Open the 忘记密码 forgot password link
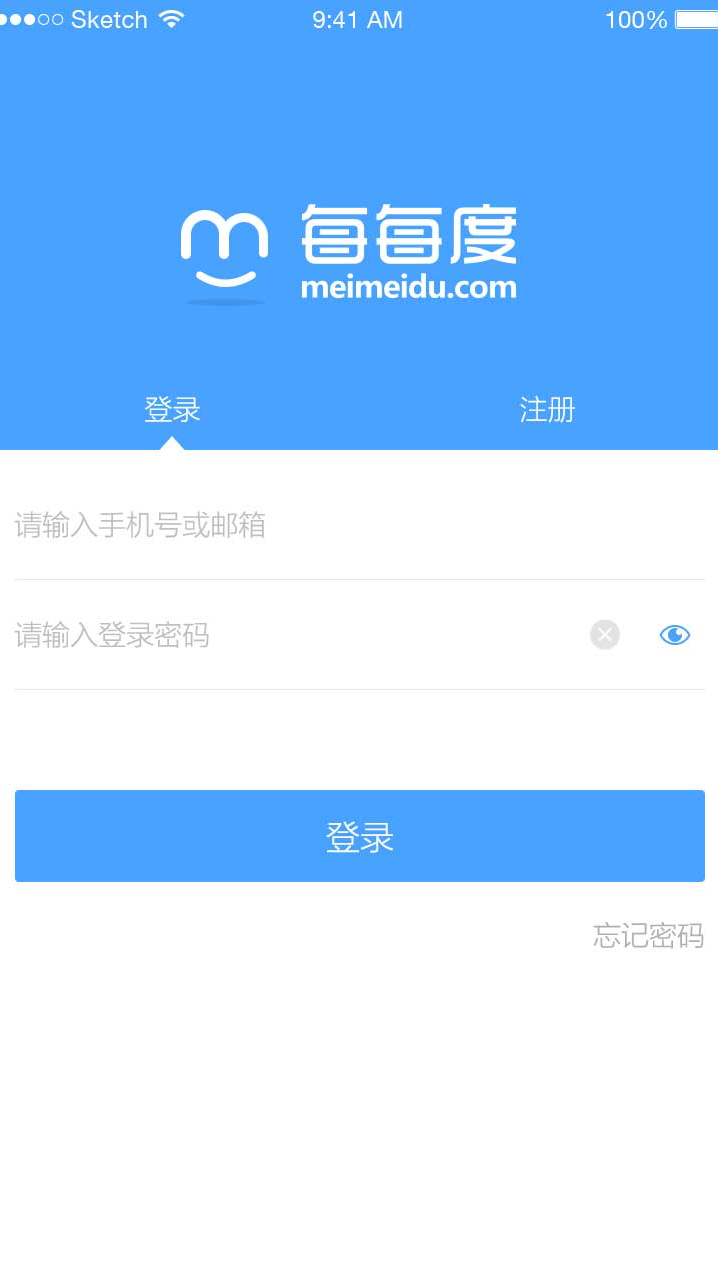The width and height of the screenshot is (720, 1280). (x=647, y=936)
